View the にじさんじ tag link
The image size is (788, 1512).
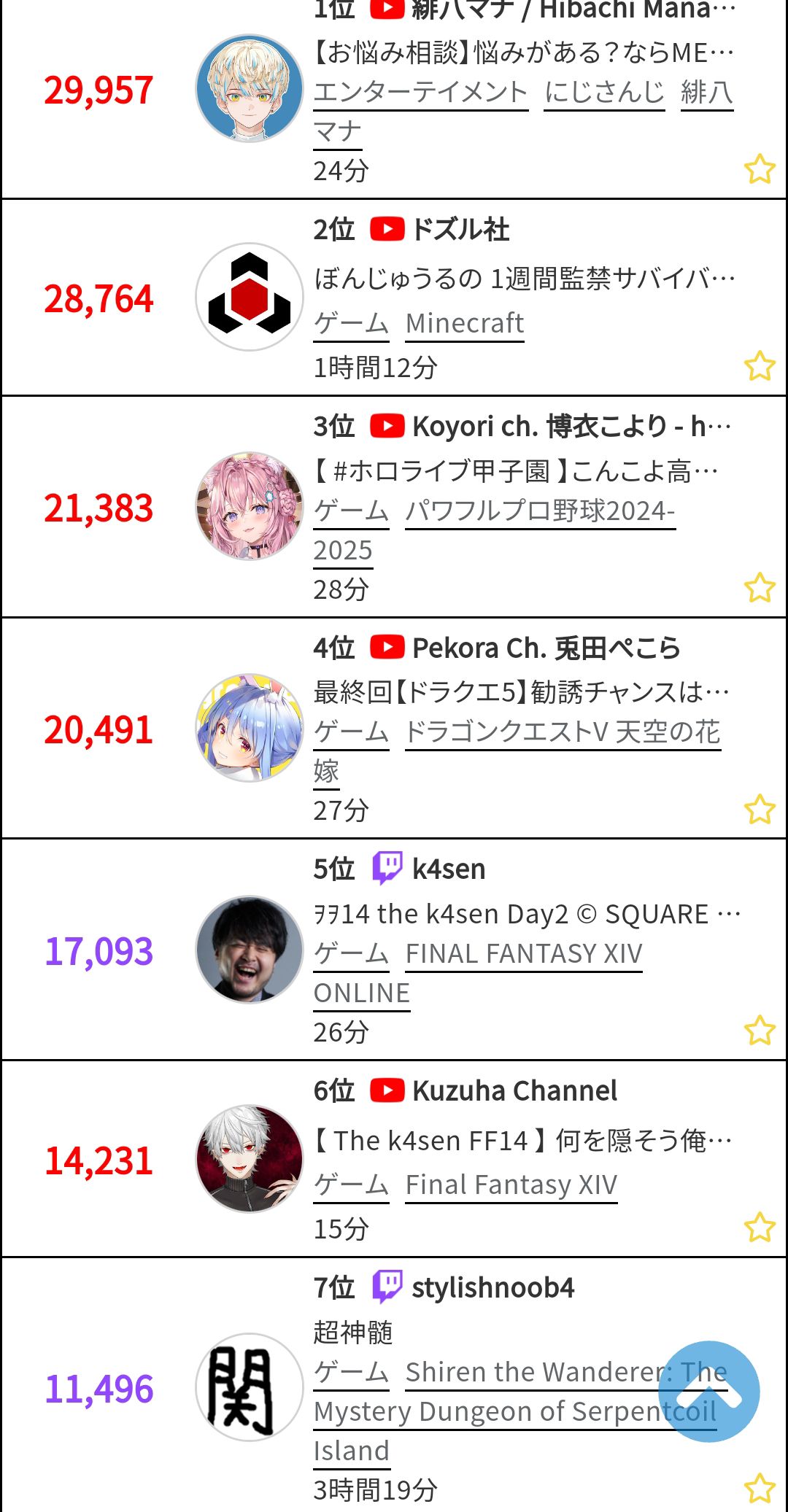click(604, 93)
